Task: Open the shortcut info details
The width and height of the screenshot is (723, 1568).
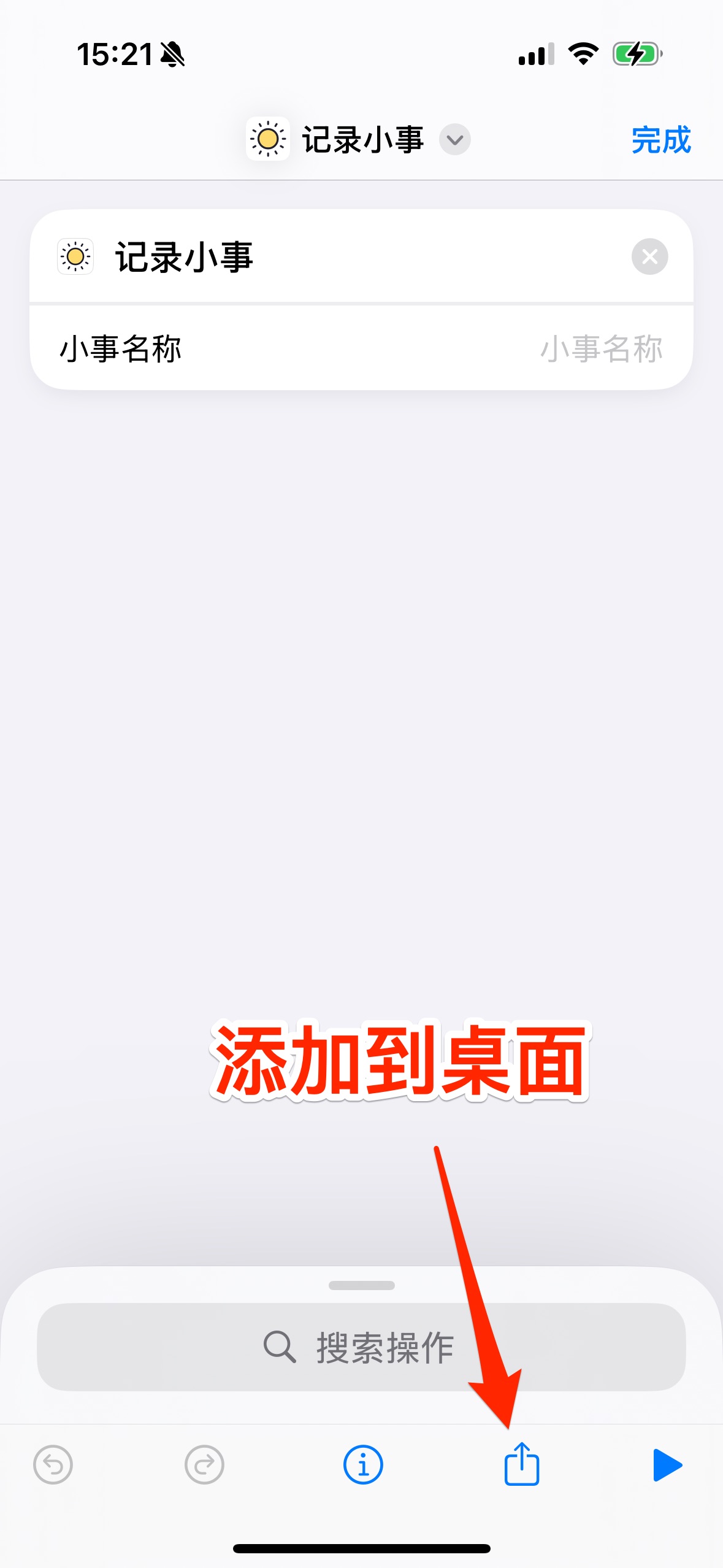Action: (x=363, y=1465)
